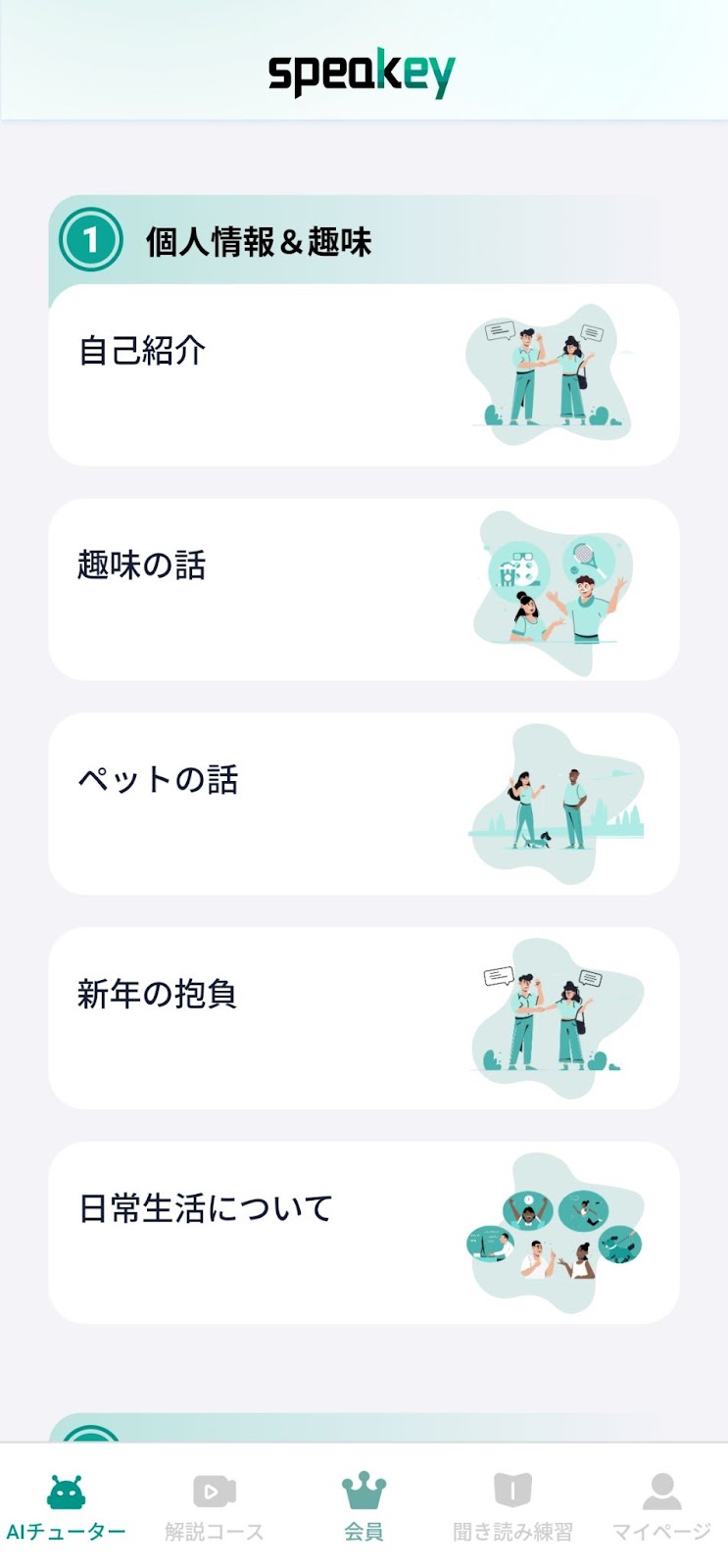Choose the 日常生活について card
The image size is (728, 1568).
[364, 1233]
